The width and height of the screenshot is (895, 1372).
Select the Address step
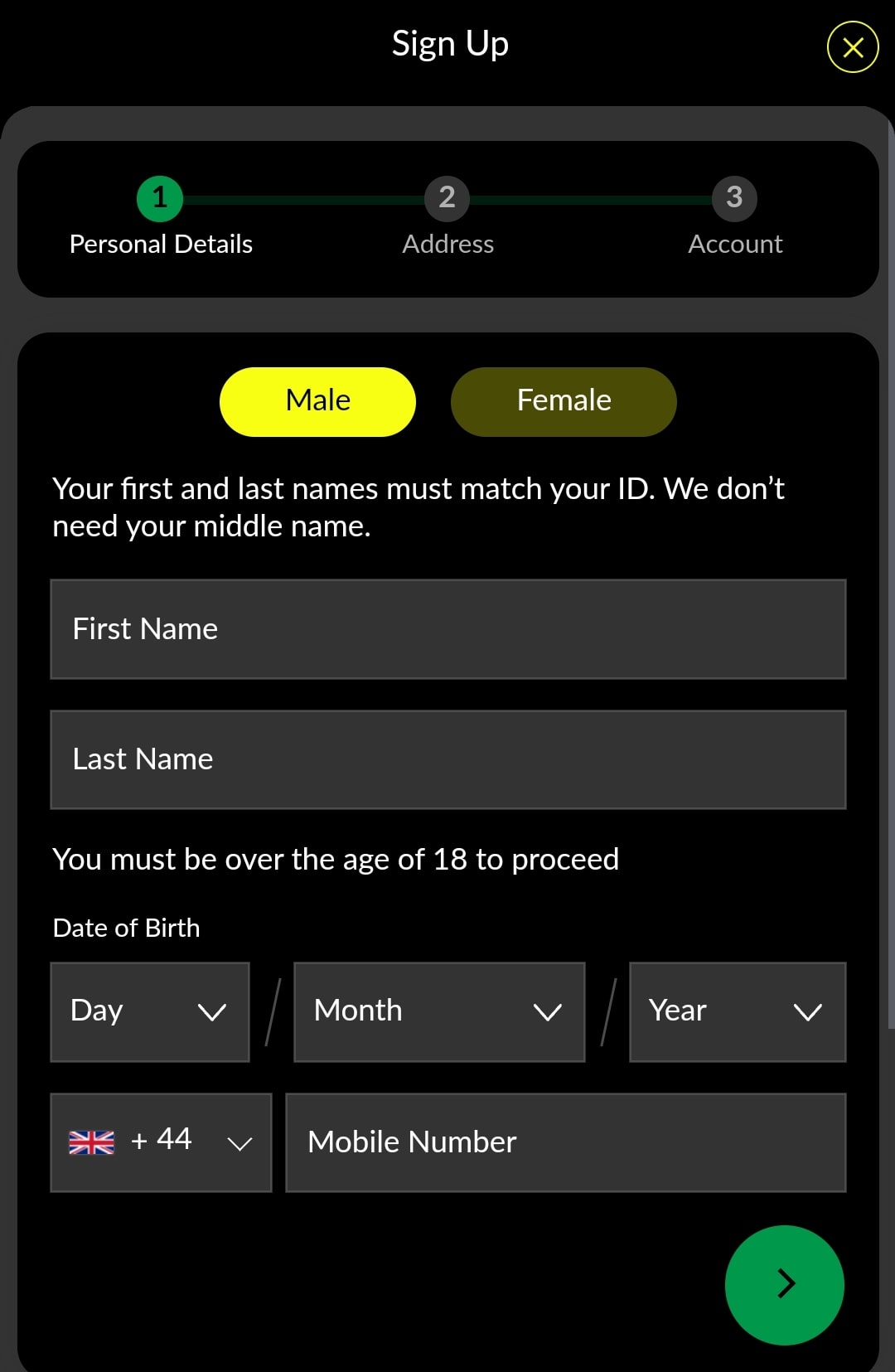[x=447, y=243]
